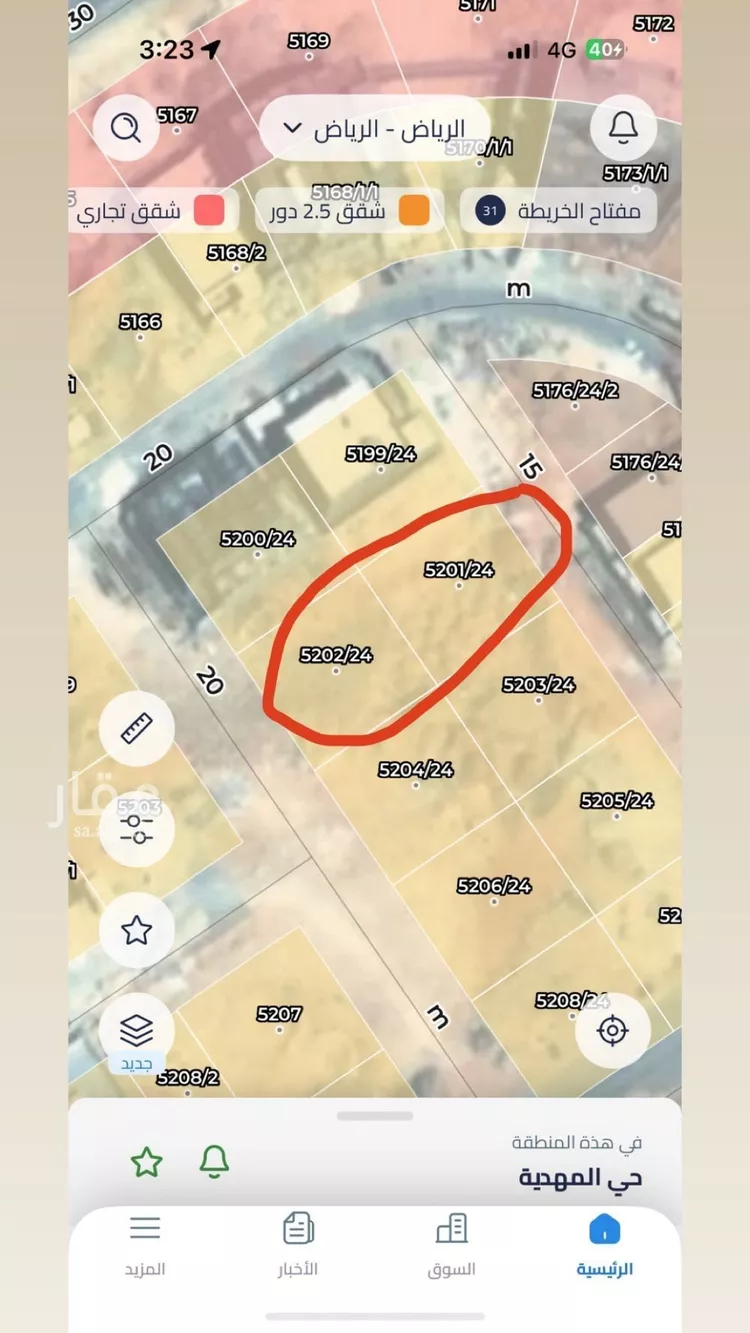Enable alerts for حي المهدية with green bell
Image resolution: width=750 pixels, height=1333 pixels.
[214, 1162]
